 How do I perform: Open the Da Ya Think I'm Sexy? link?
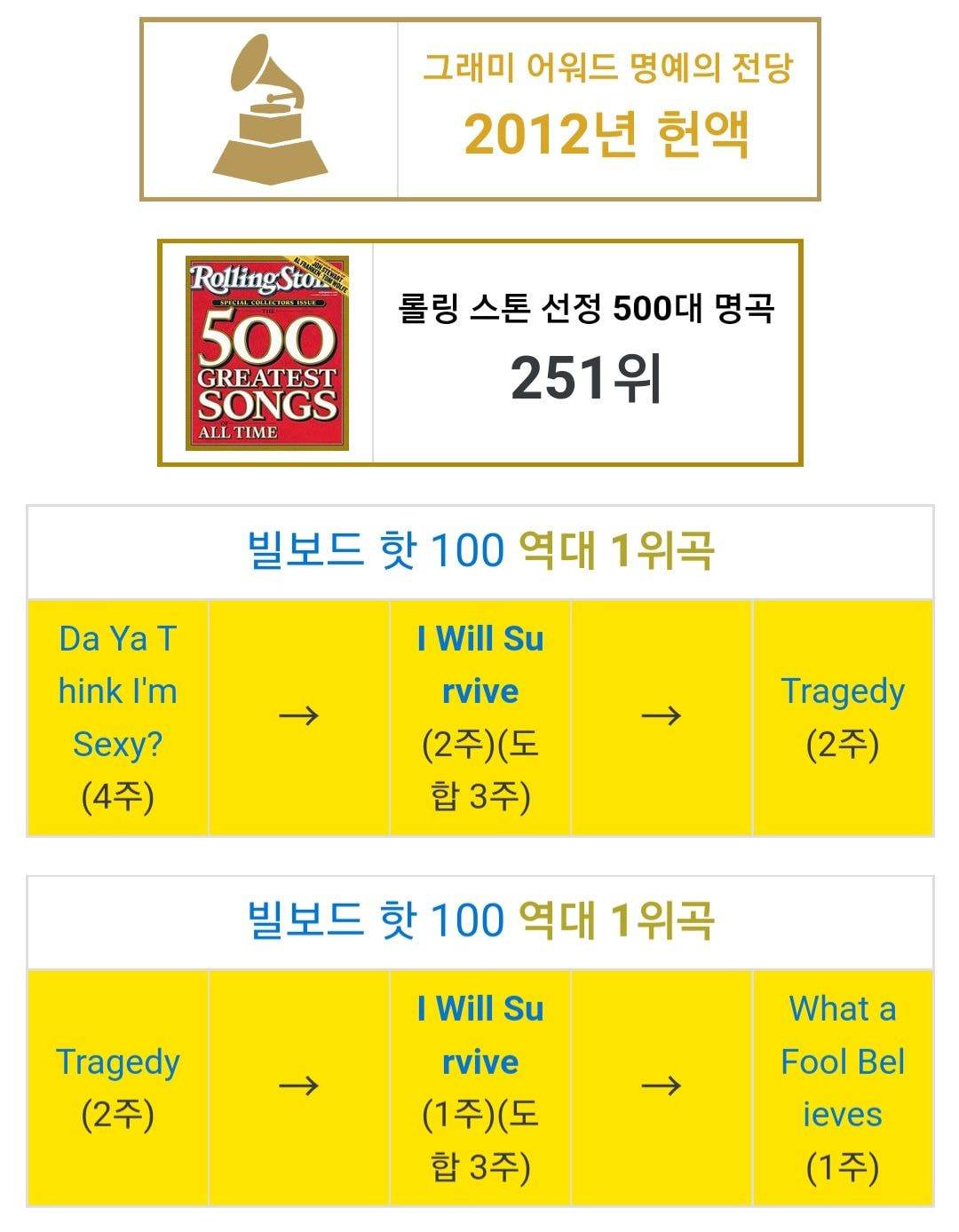pyautogui.click(x=117, y=691)
